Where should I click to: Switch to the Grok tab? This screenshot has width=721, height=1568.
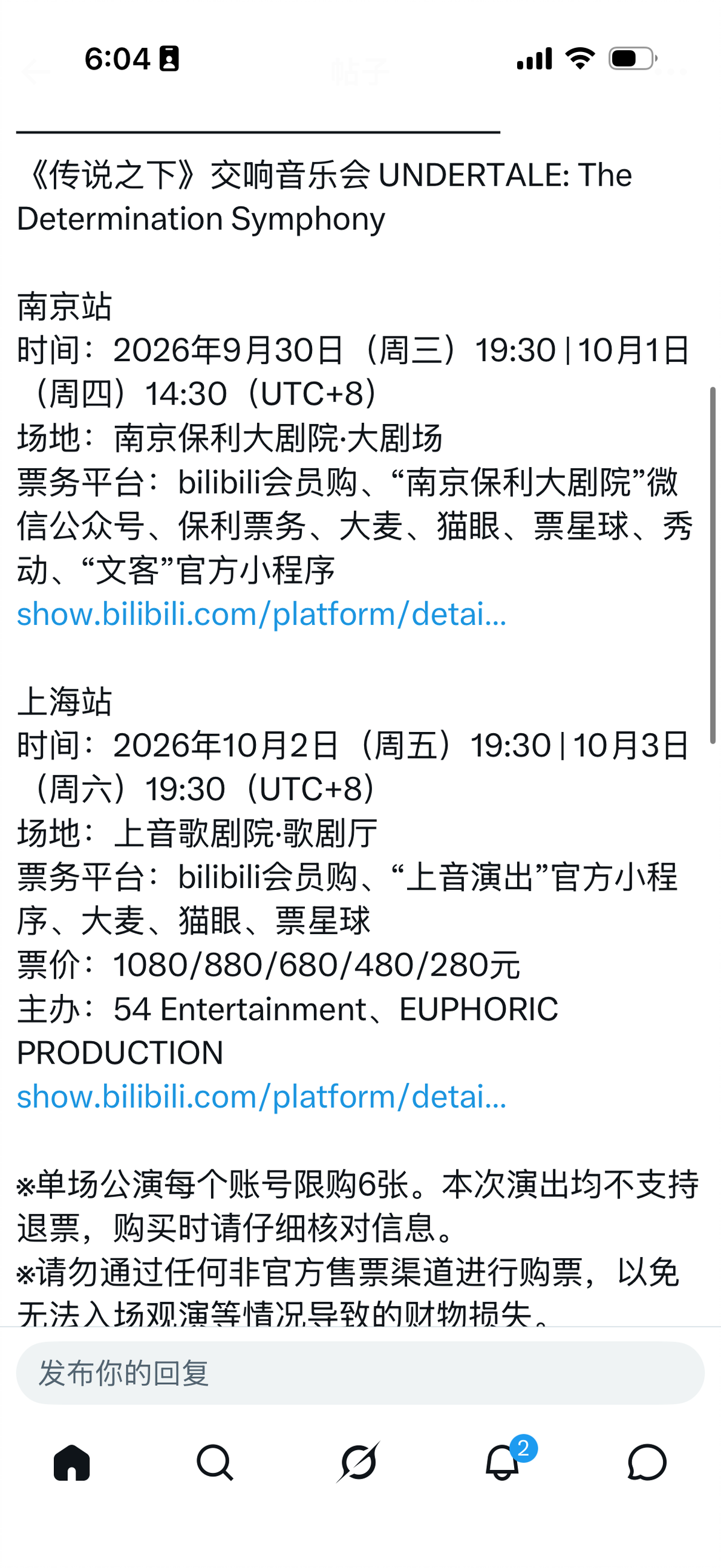click(359, 1463)
